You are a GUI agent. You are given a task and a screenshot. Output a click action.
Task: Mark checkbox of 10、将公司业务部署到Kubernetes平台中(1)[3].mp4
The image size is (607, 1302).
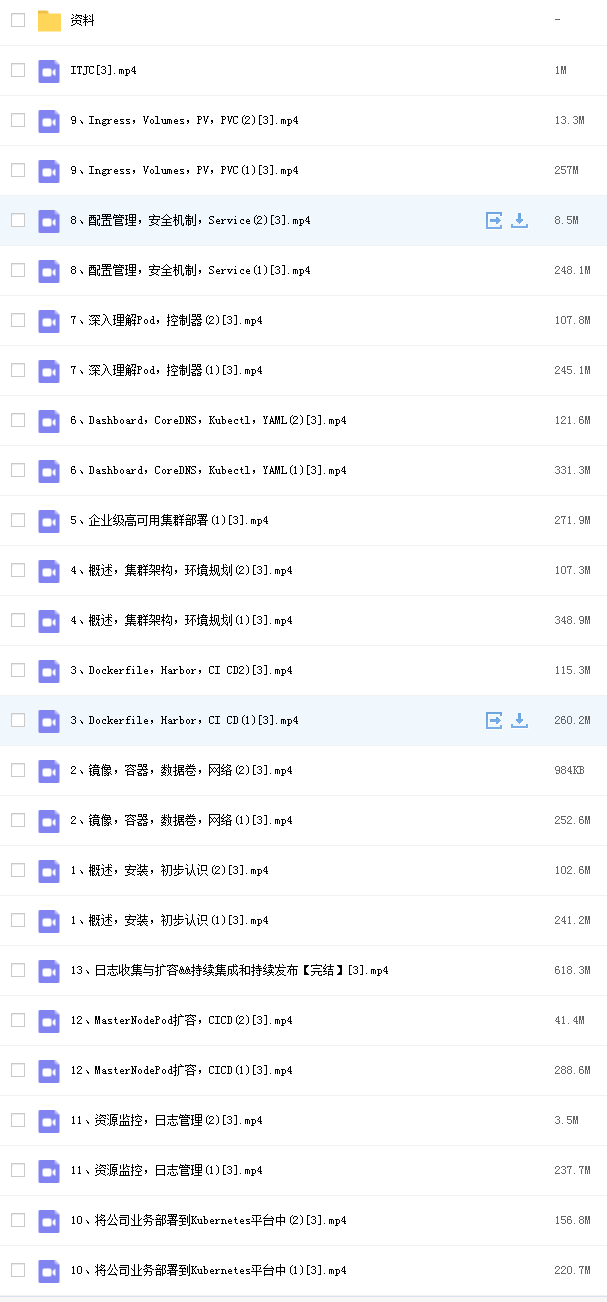tap(18, 1270)
